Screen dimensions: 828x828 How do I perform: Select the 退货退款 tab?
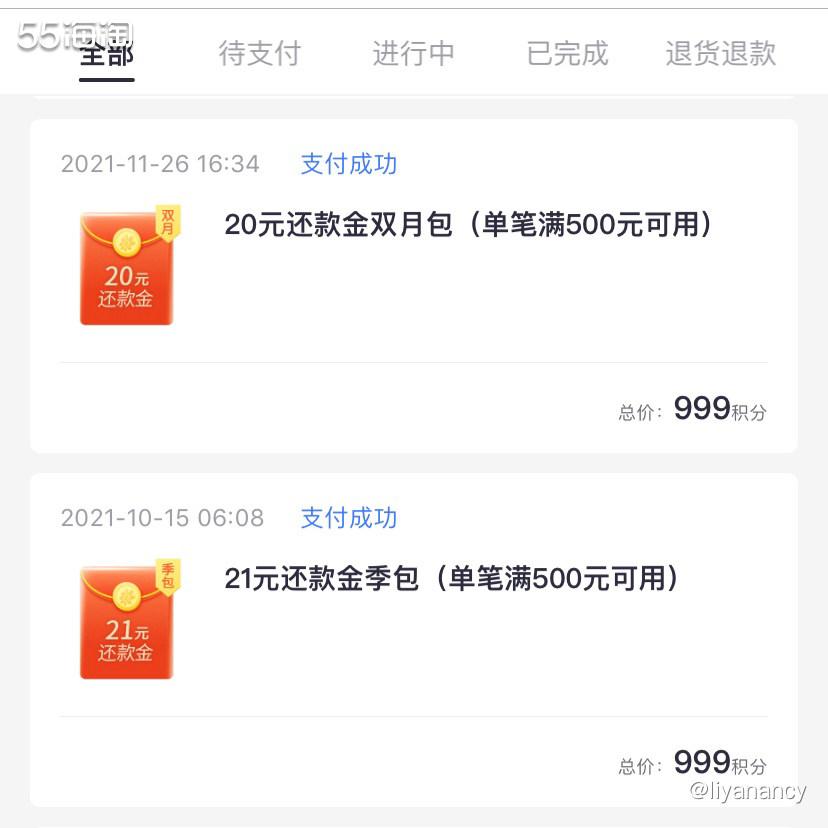pos(720,53)
